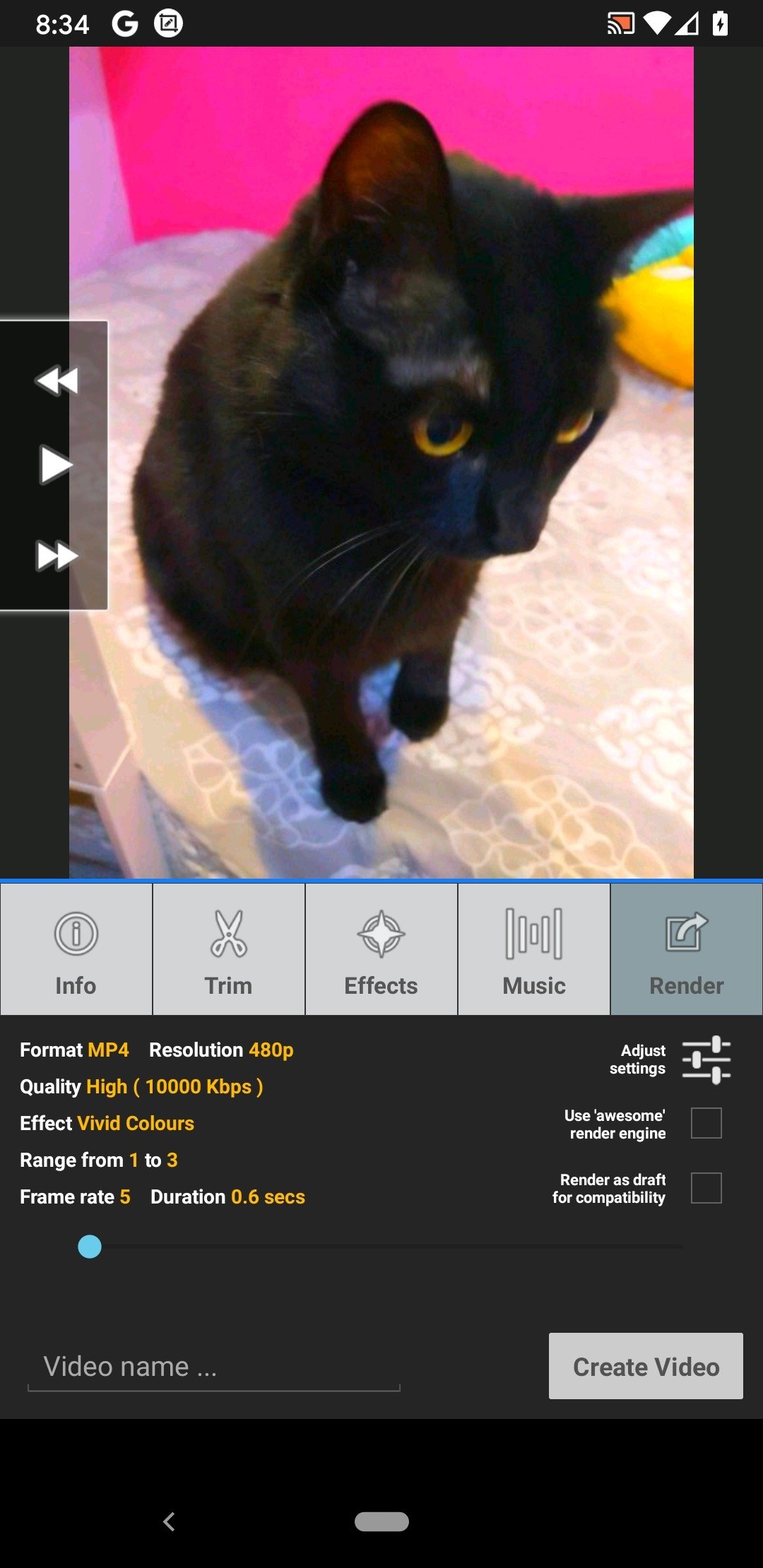Switch to the Music tab
Screen dimensions: 763x1568
pyautogui.click(x=534, y=949)
